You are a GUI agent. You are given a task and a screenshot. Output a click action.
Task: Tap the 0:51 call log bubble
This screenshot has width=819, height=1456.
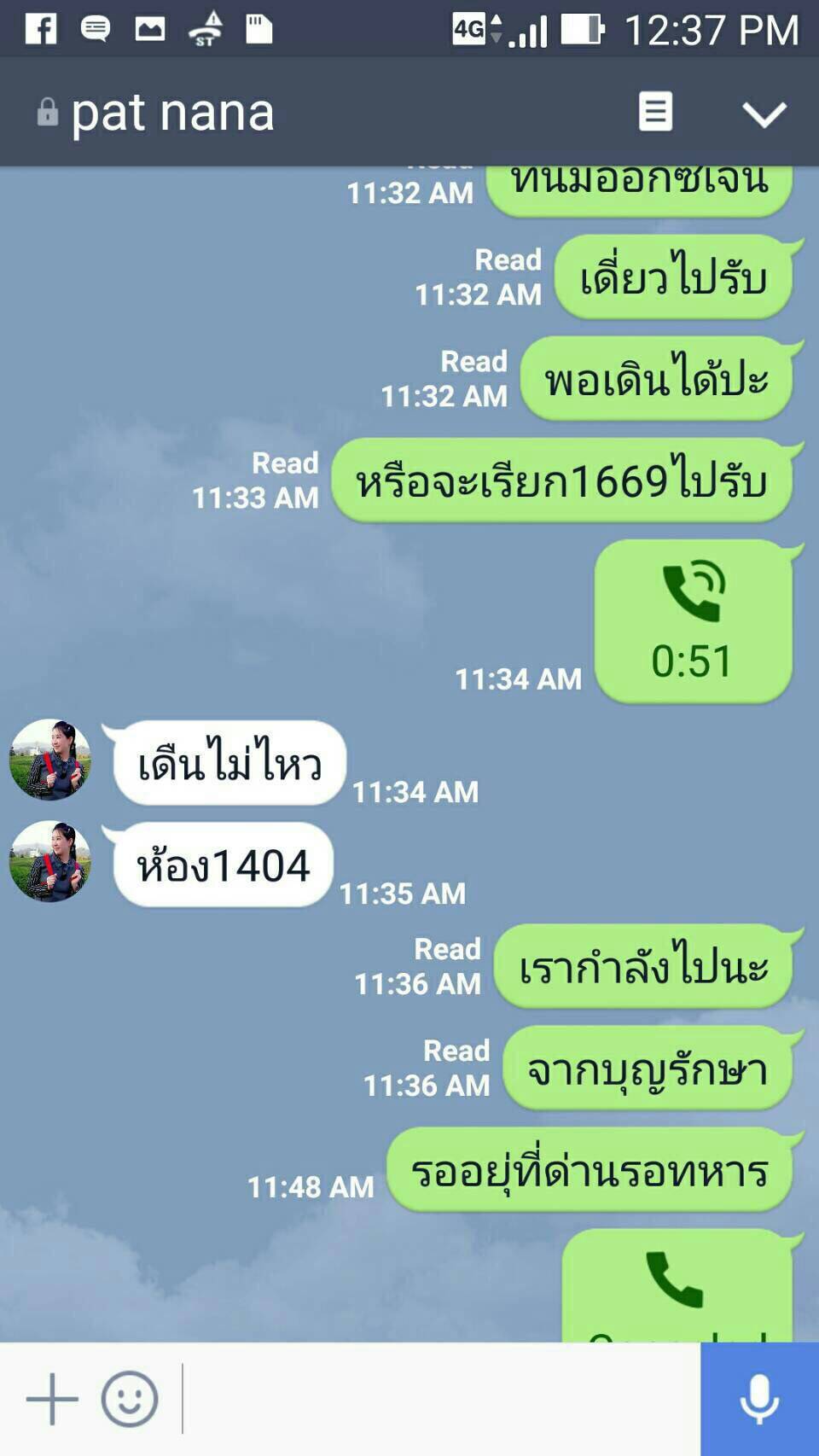click(693, 621)
